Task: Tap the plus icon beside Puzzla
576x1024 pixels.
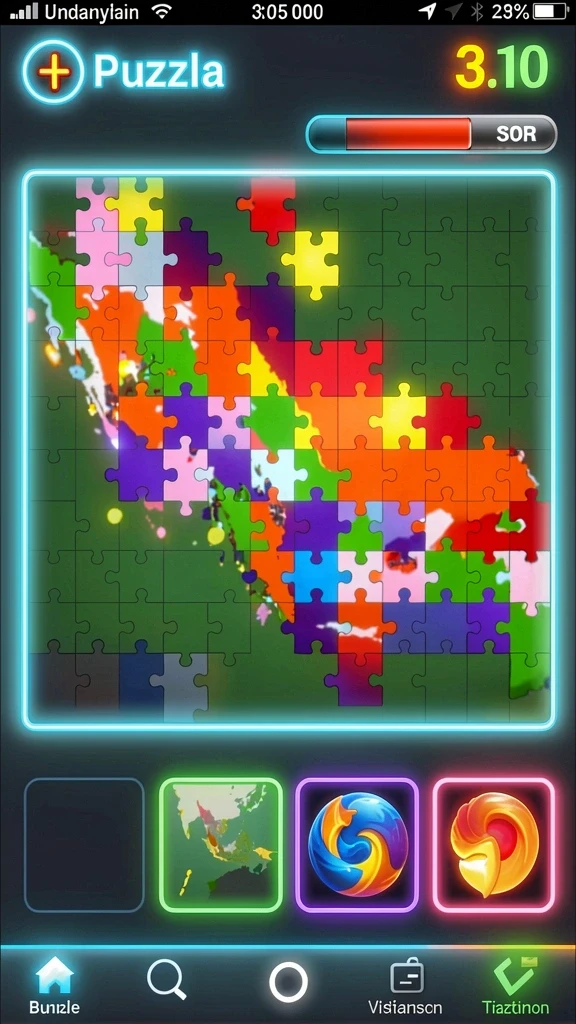Action: click(54, 72)
